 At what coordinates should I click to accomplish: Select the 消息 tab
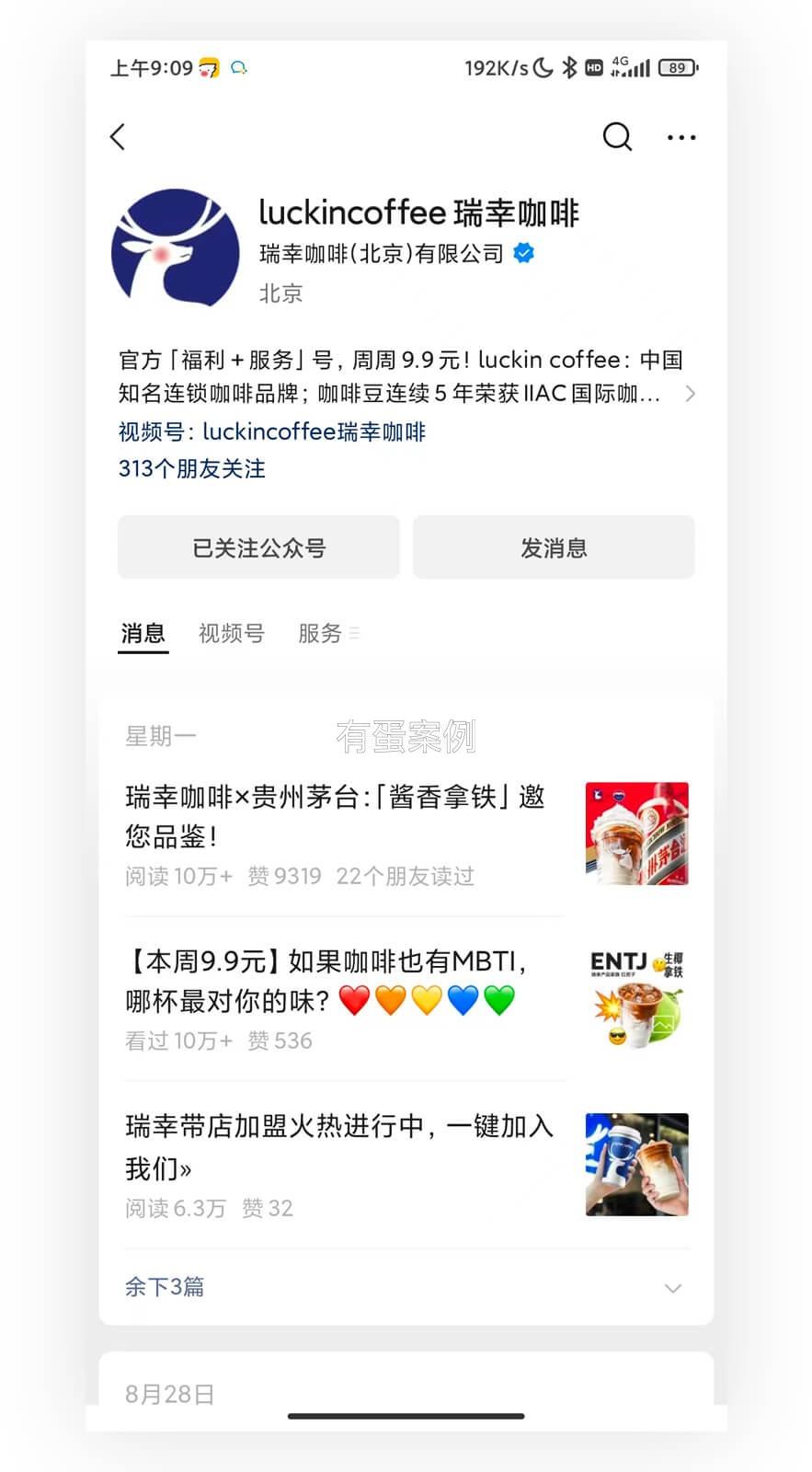click(x=143, y=633)
